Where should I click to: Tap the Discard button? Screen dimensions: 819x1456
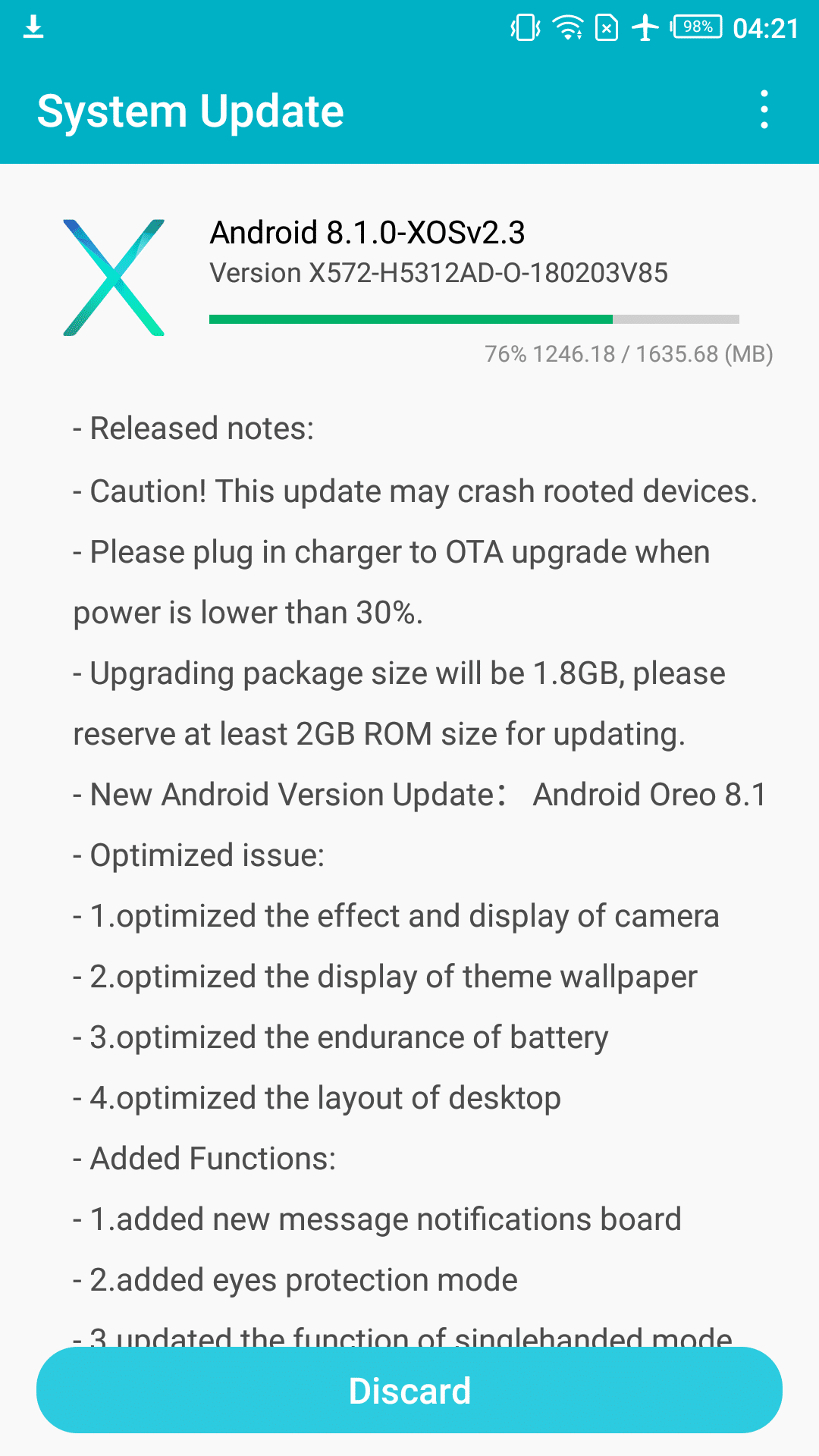409,1390
